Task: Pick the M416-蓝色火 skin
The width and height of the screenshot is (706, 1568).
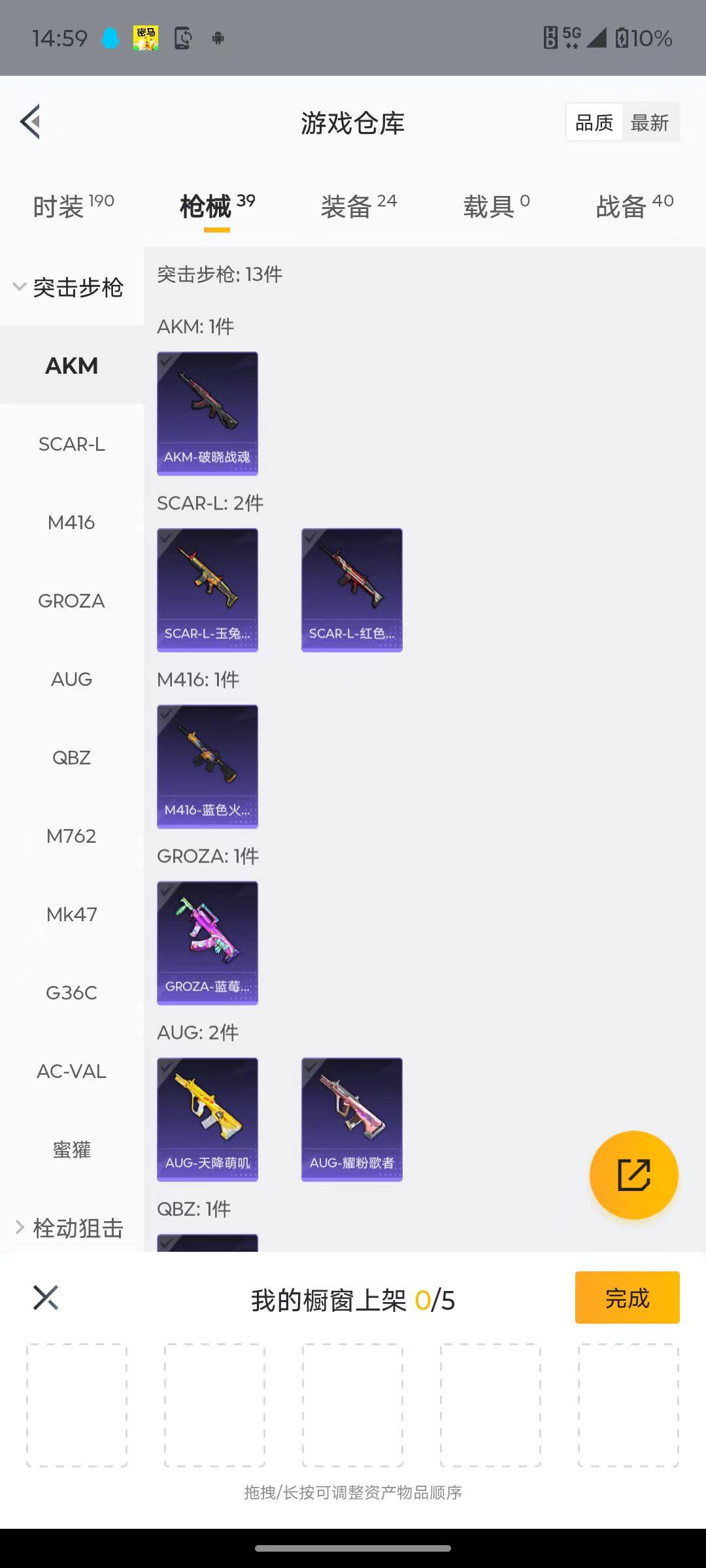Action: click(207, 766)
